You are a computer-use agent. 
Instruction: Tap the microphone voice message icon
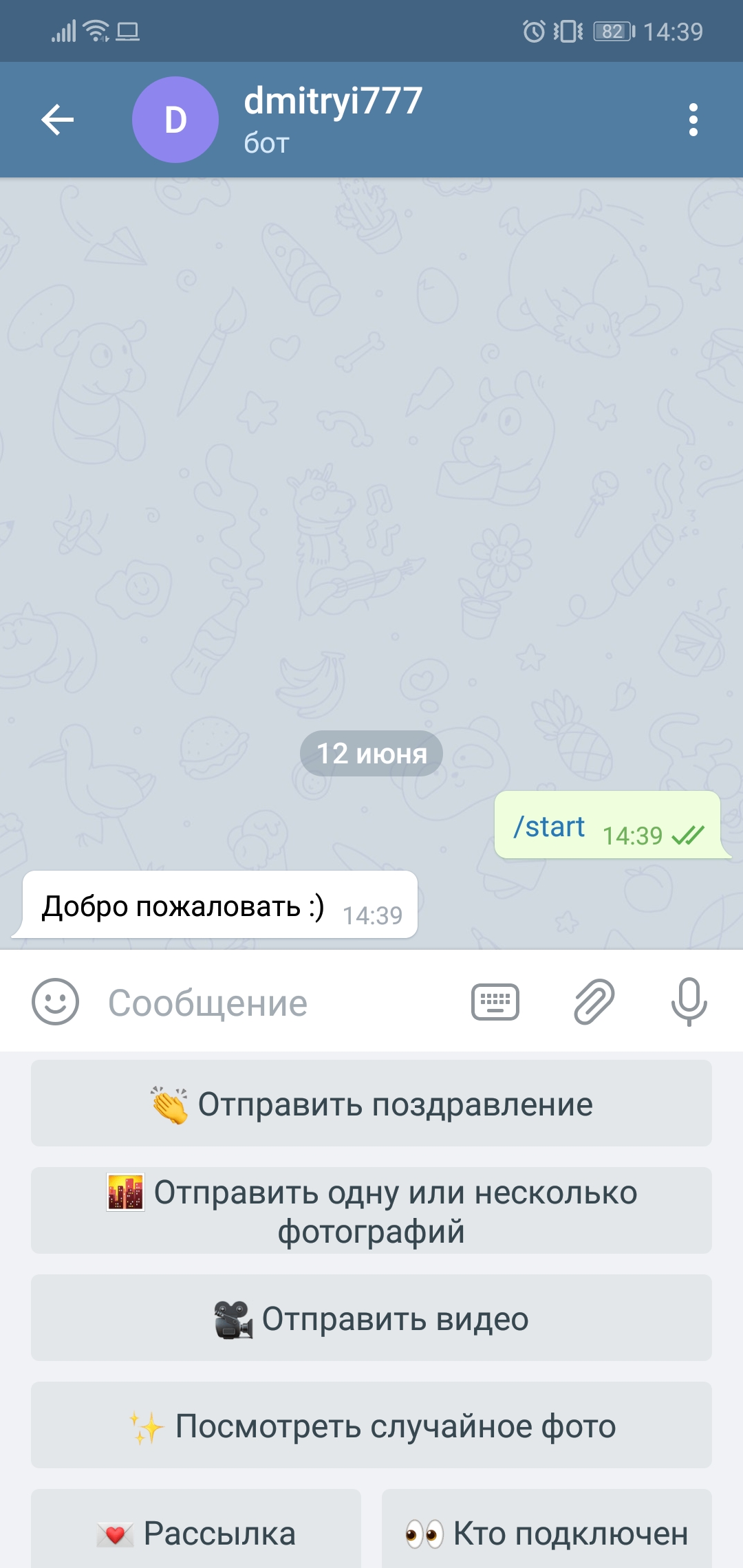coord(689,1002)
